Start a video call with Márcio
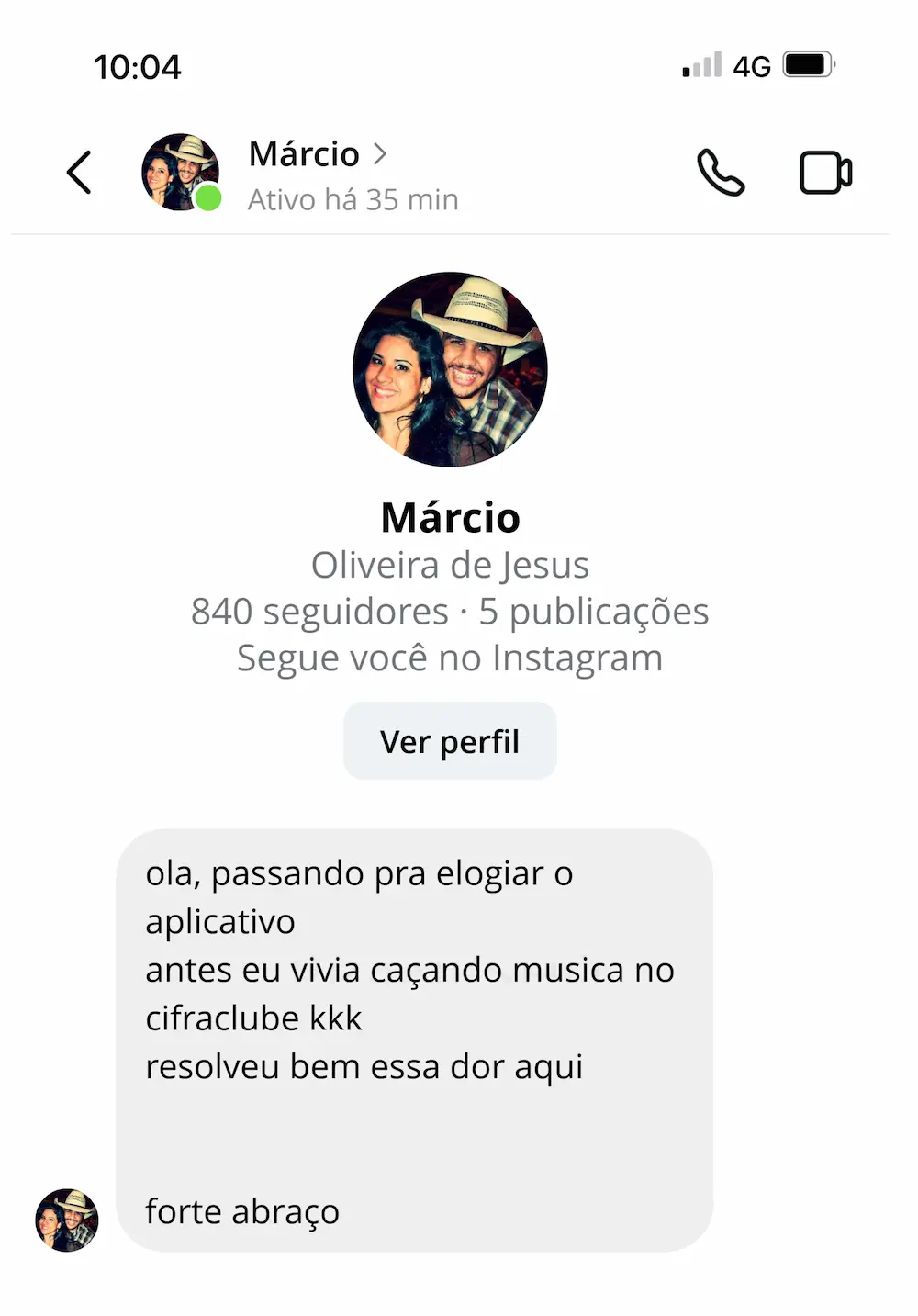The height and width of the screenshot is (1316, 918). (825, 173)
